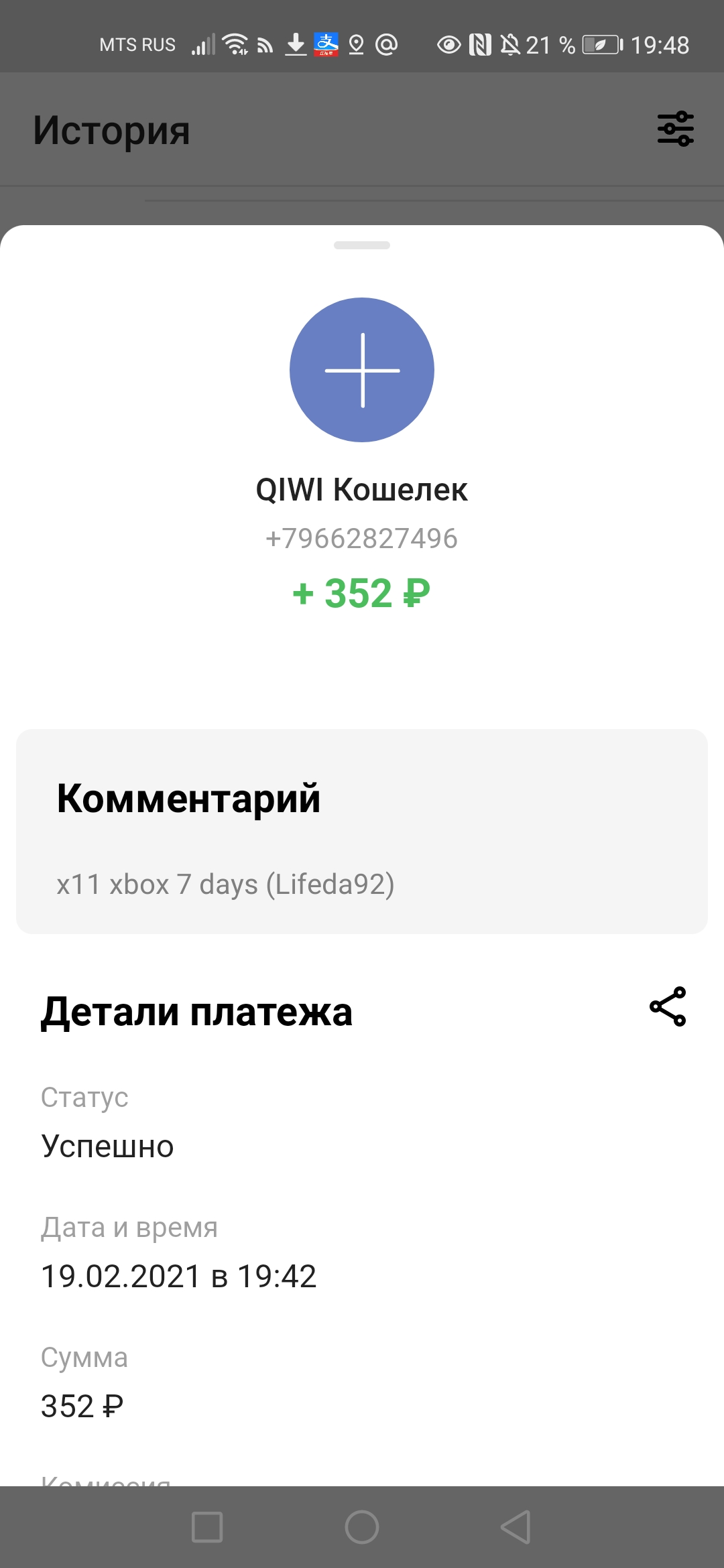Share the payment details
Screen dimensions: 724x1568
(x=668, y=1006)
